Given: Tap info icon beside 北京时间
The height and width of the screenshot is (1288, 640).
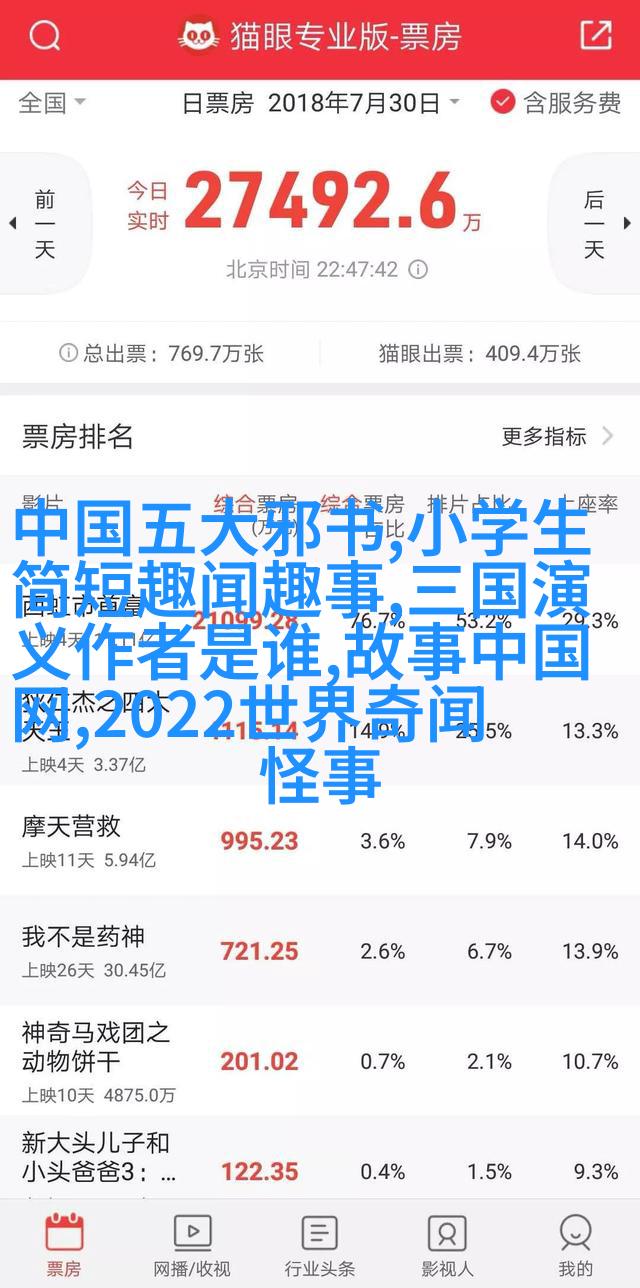Looking at the screenshot, I should pos(419,270).
